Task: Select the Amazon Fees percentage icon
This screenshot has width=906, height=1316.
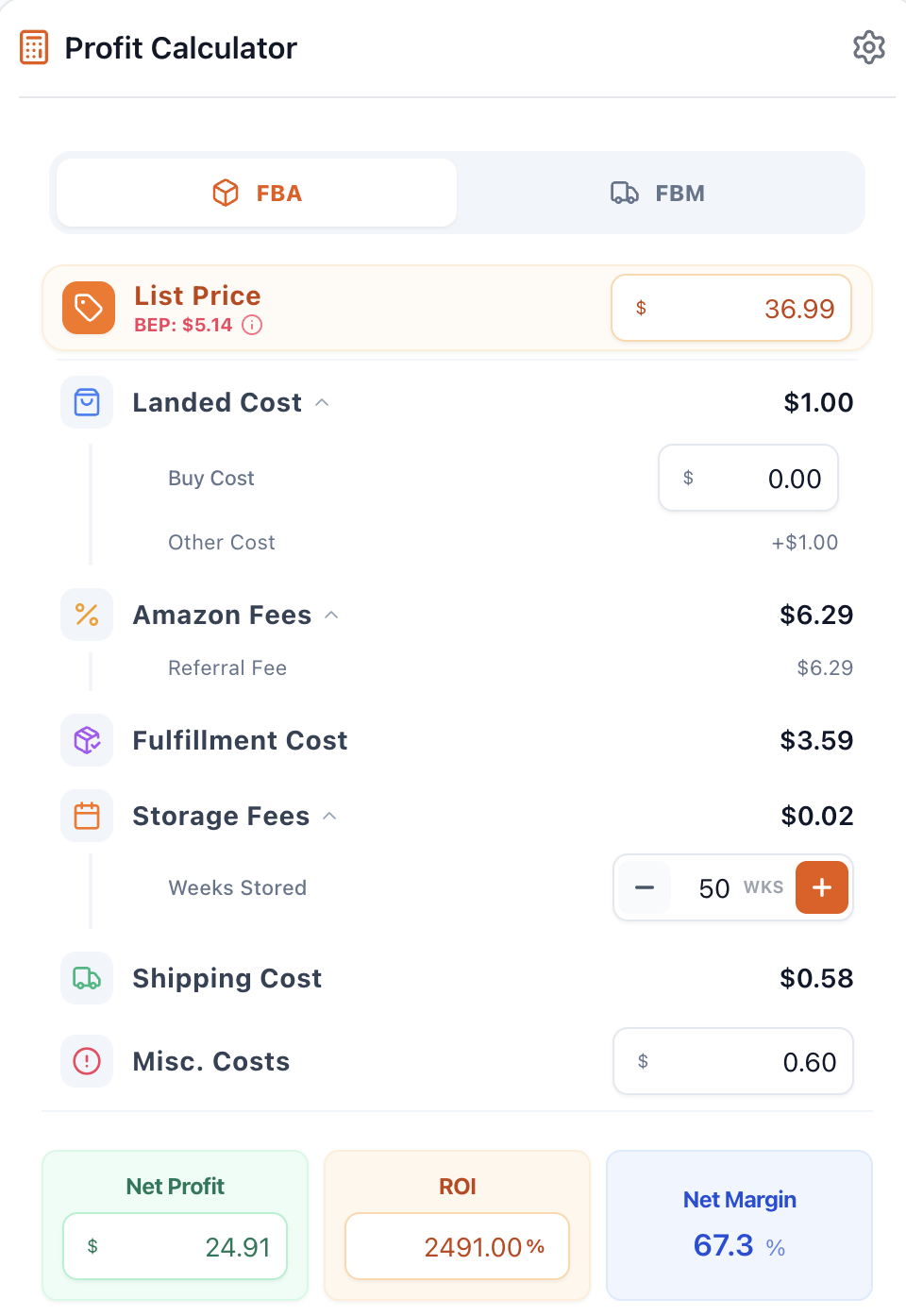Action: 86,614
